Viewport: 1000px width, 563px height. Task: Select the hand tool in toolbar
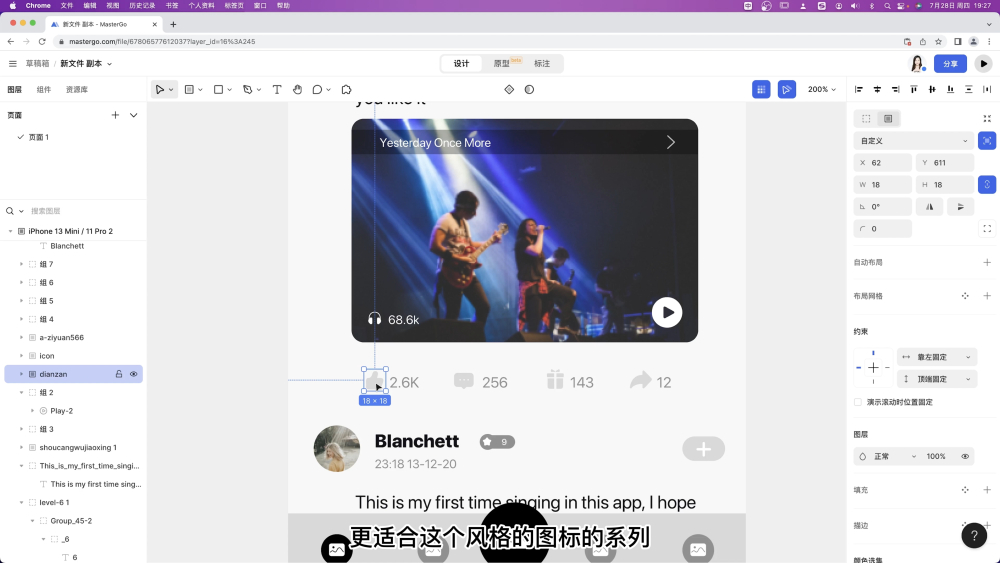(x=297, y=89)
